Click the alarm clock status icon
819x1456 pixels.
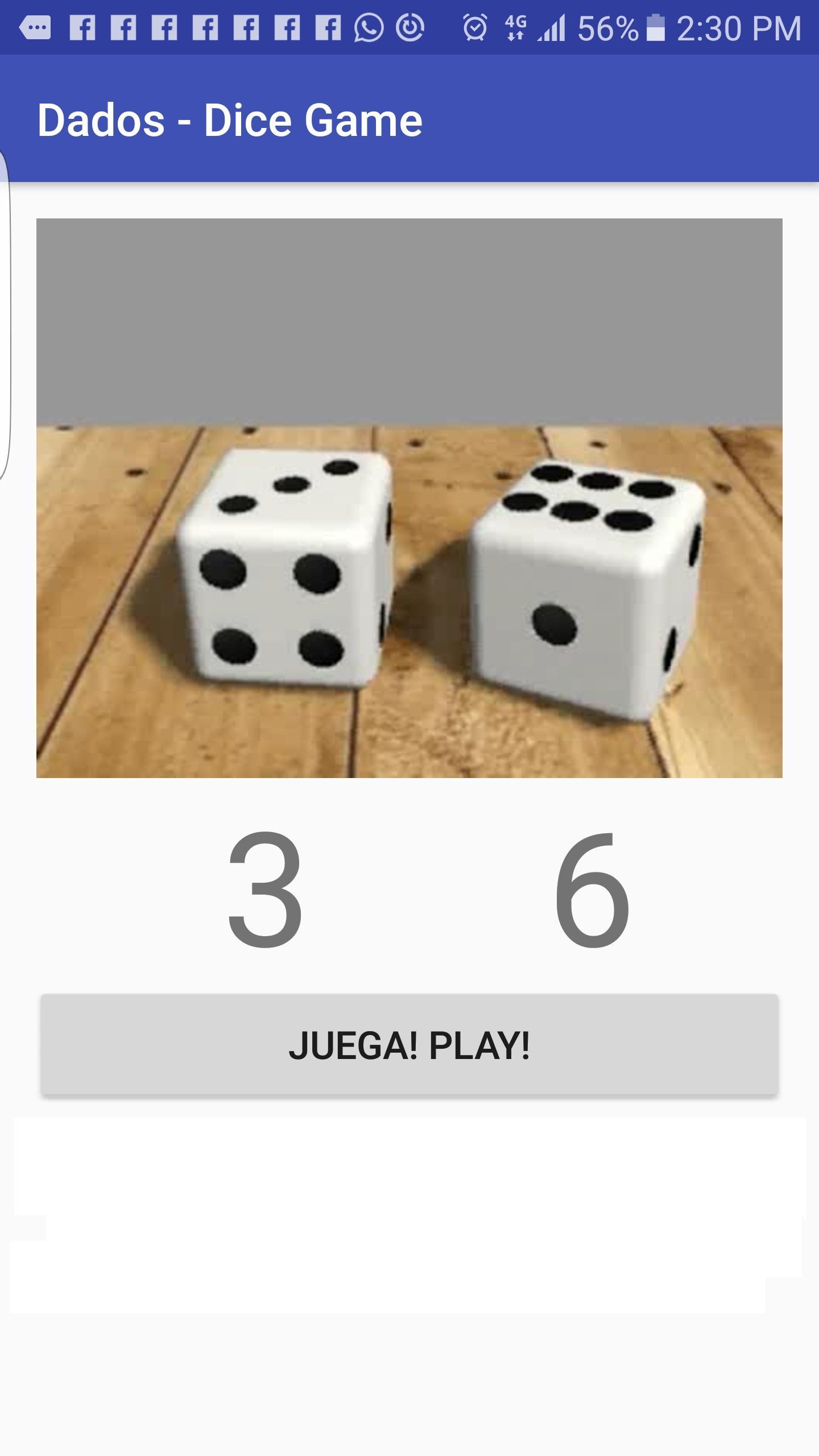pyautogui.click(x=475, y=27)
